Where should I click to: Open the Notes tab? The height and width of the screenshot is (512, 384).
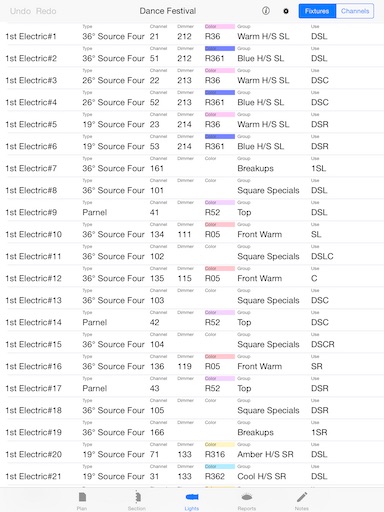pos(302,501)
